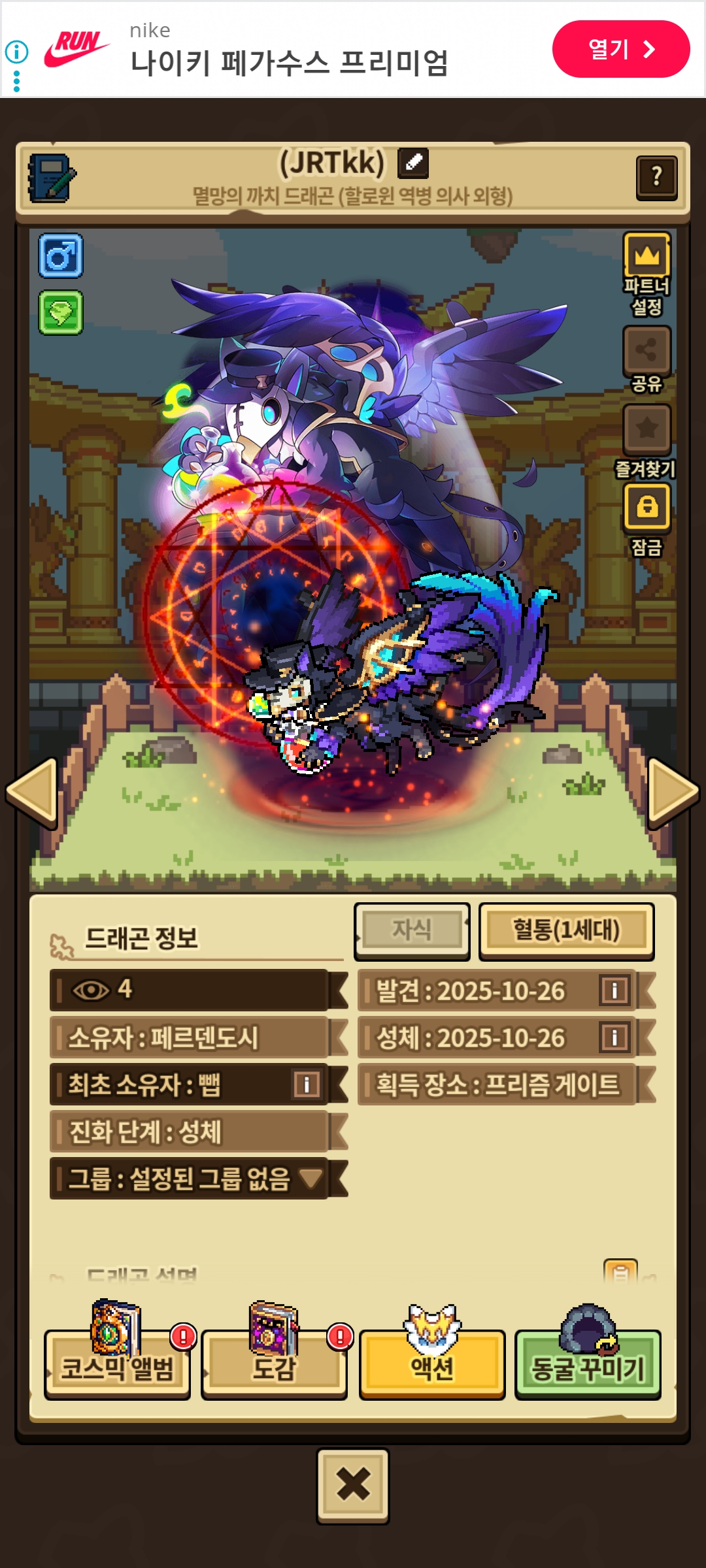Tap the info icon beside 발견 date
This screenshot has width=706, height=1568.
pyautogui.click(x=614, y=990)
